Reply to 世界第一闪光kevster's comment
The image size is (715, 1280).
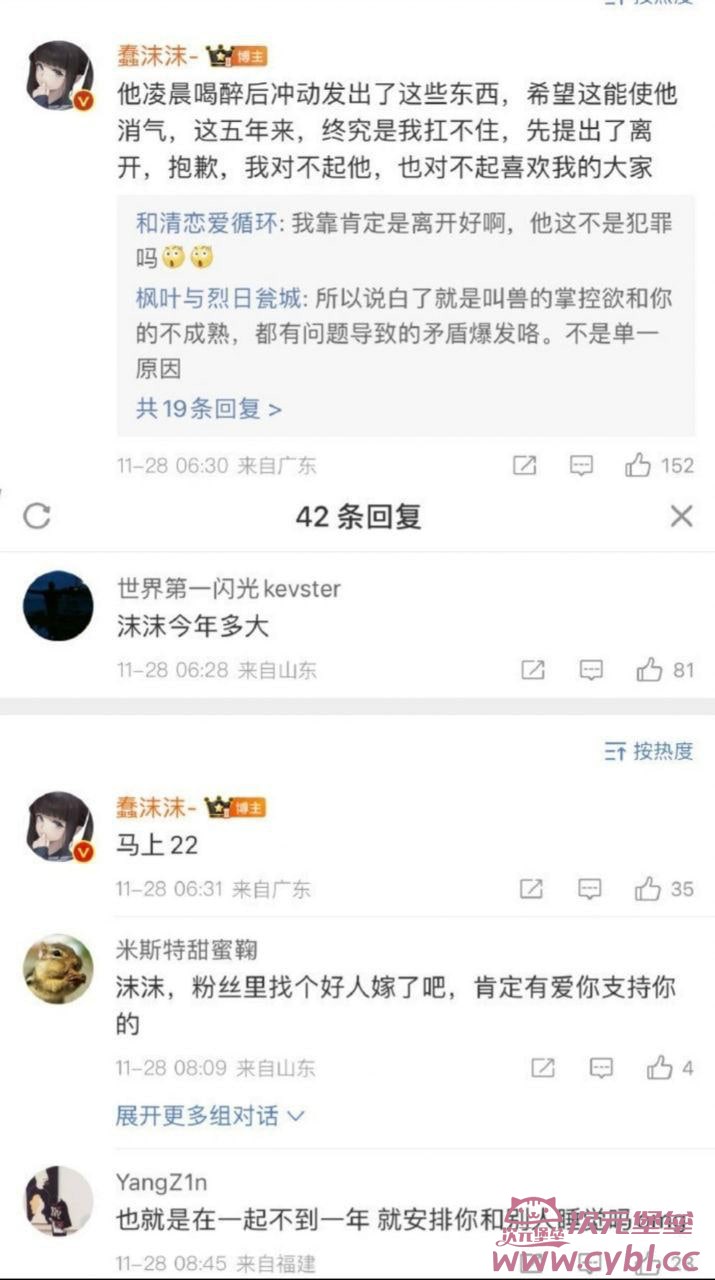[x=591, y=670]
